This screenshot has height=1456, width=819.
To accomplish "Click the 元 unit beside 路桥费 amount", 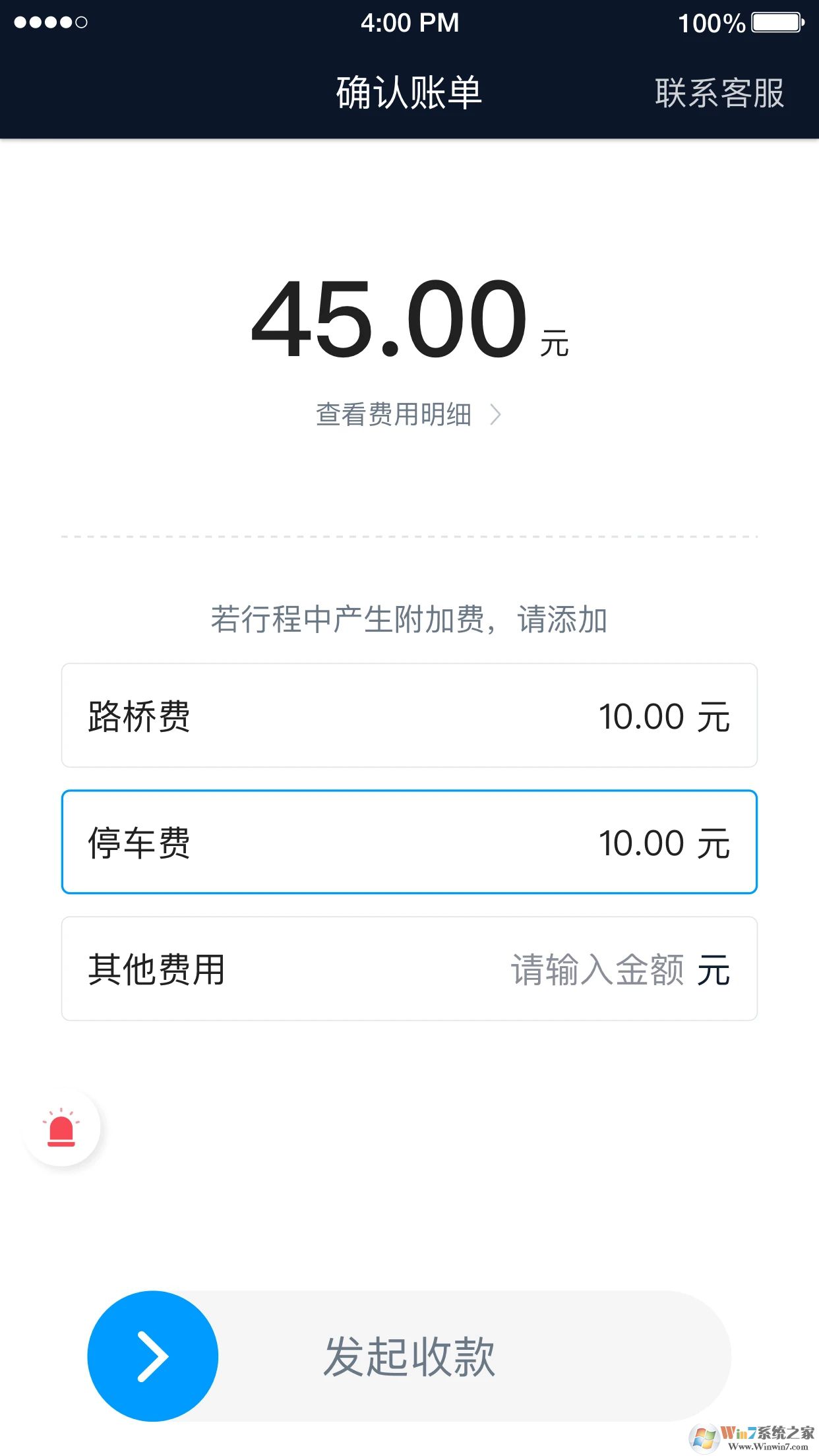I will tap(713, 715).
